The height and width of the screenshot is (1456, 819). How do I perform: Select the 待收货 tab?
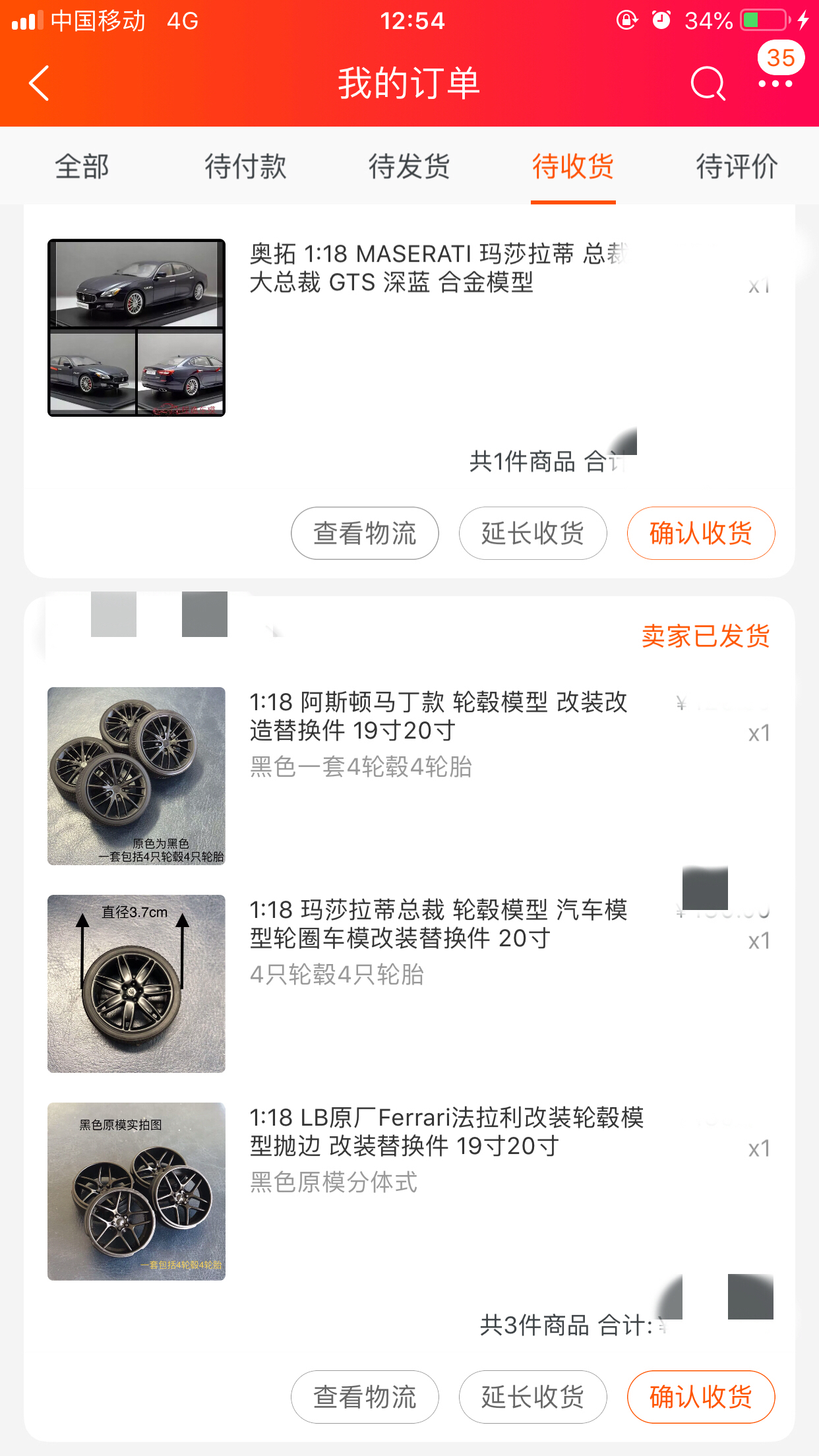point(573,166)
